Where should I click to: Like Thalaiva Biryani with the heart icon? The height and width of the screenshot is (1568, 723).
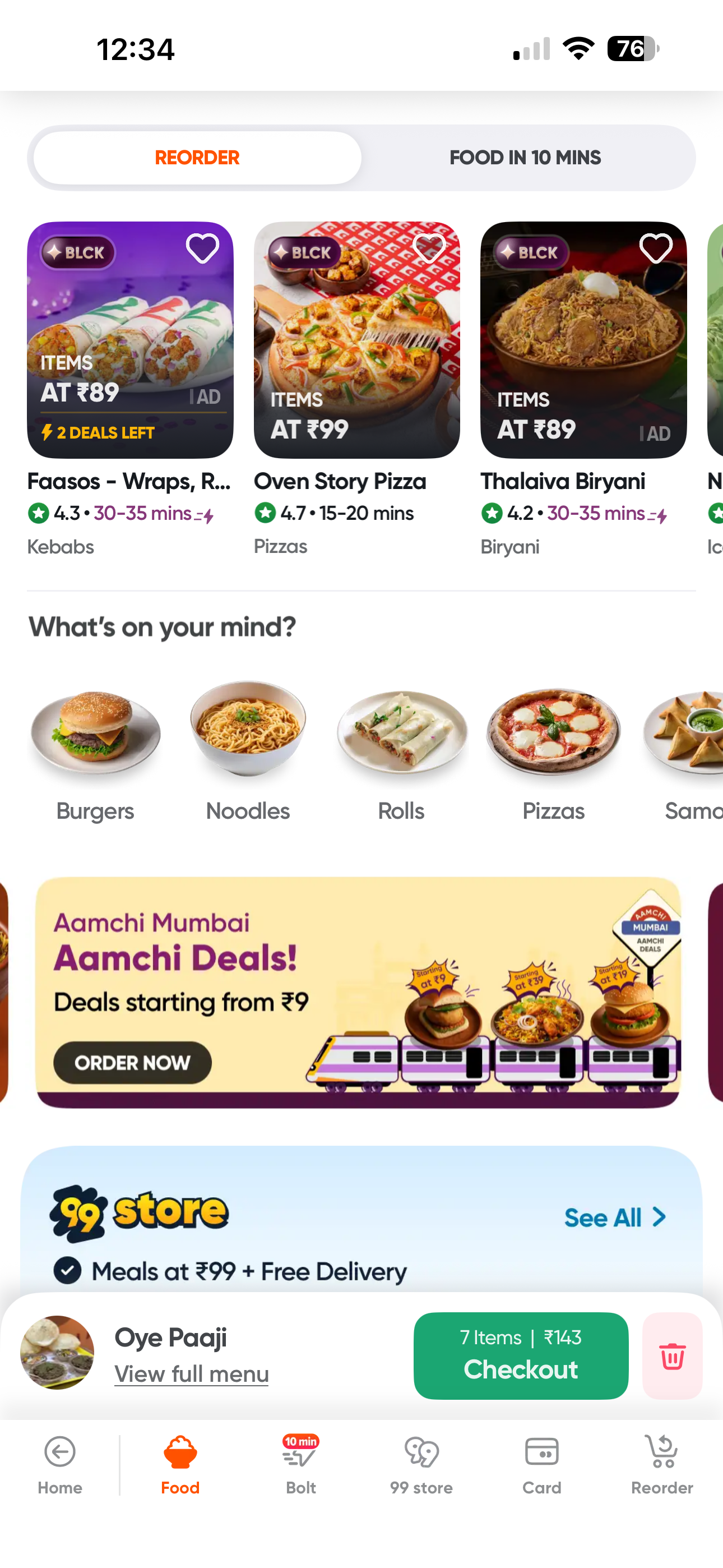pos(655,248)
